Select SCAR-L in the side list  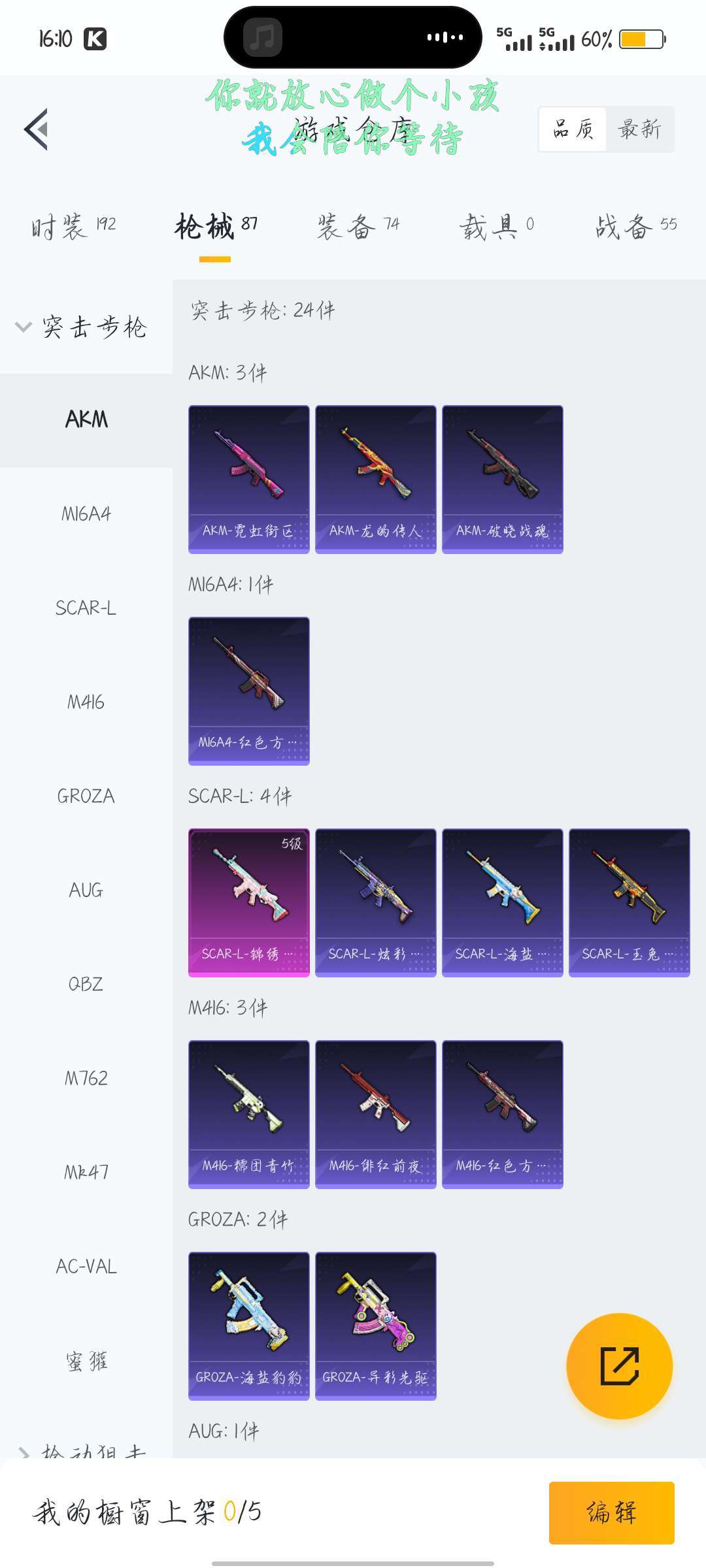click(x=86, y=608)
